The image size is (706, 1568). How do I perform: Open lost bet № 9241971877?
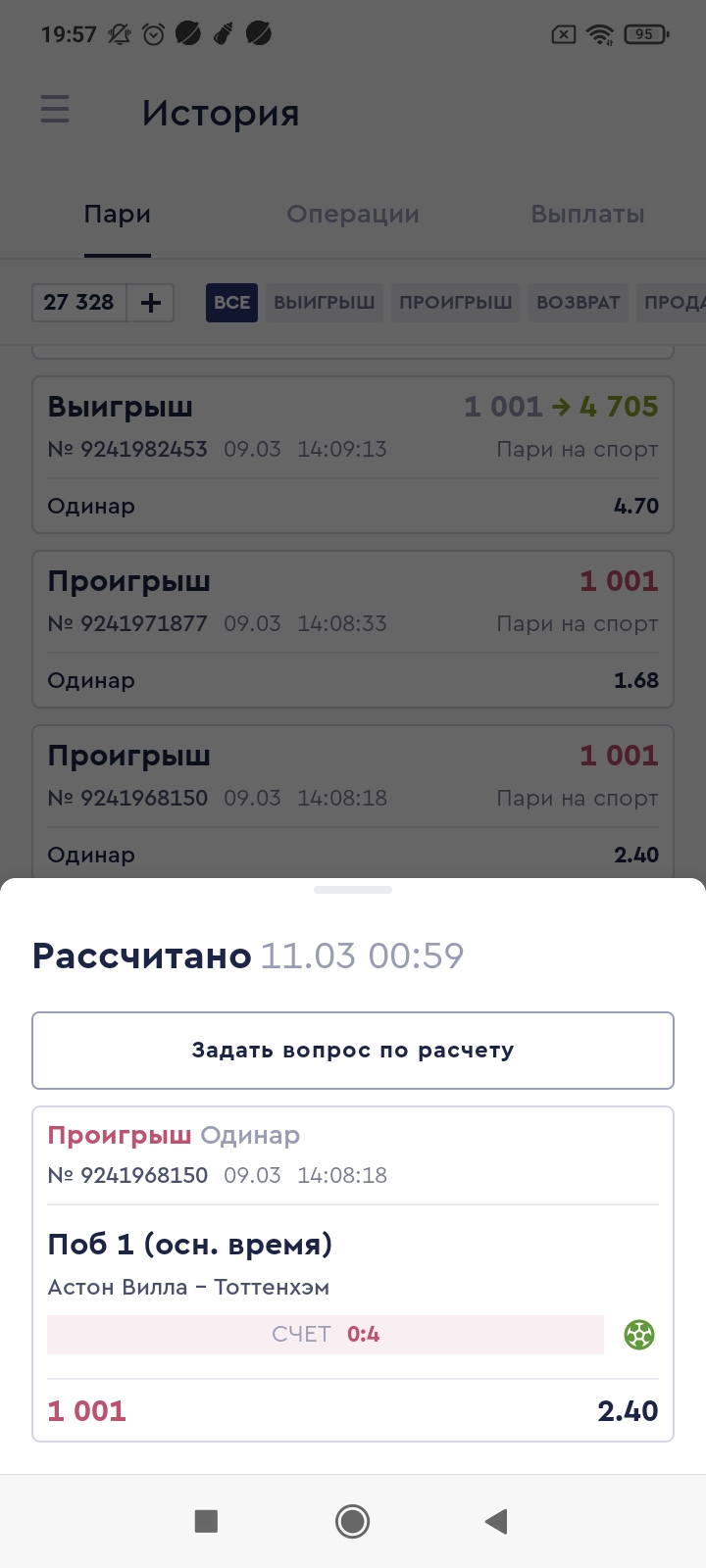pyautogui.click(x=353, y=629)
